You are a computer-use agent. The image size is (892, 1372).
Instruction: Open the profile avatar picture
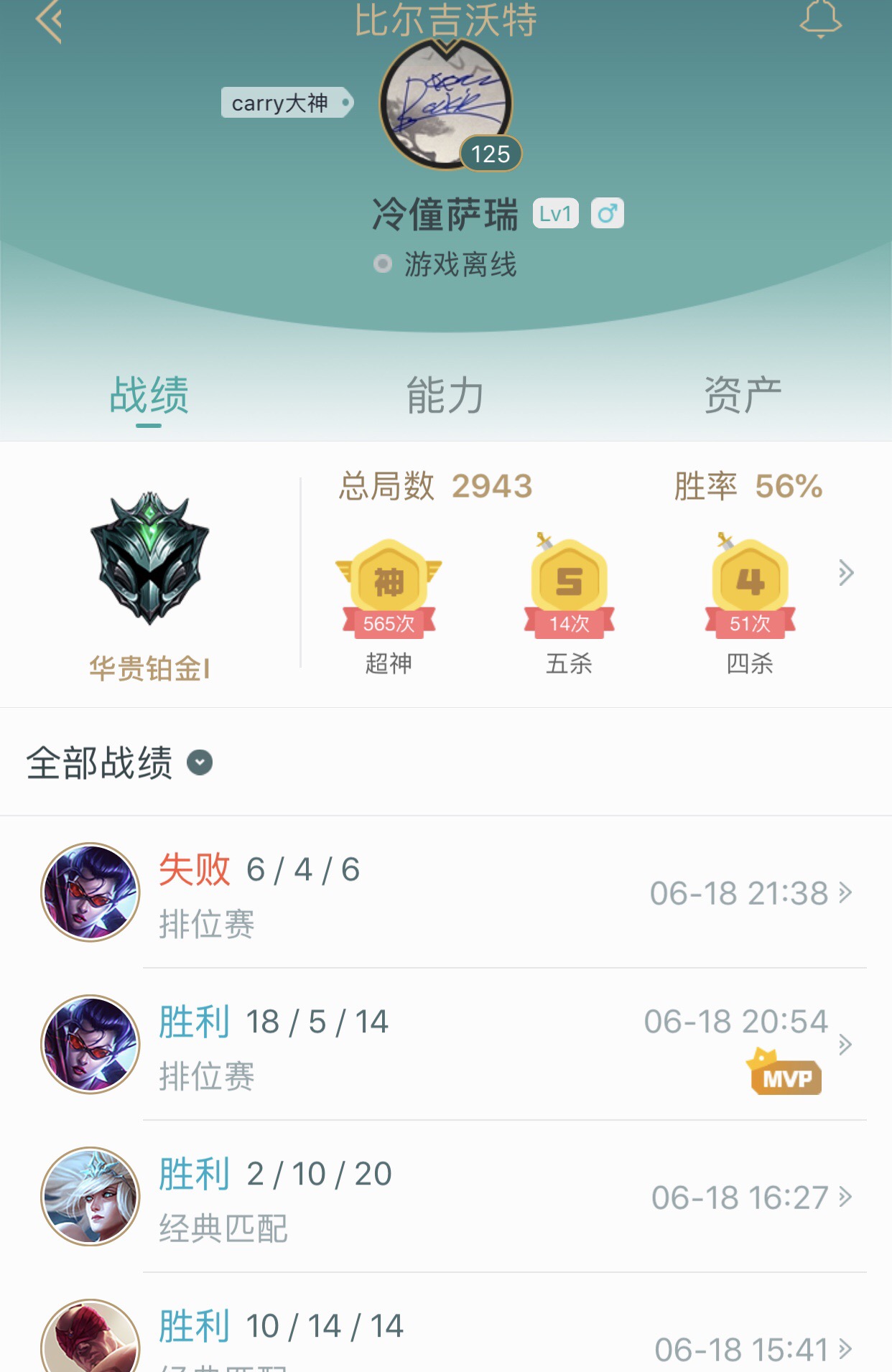click(446, 104)
